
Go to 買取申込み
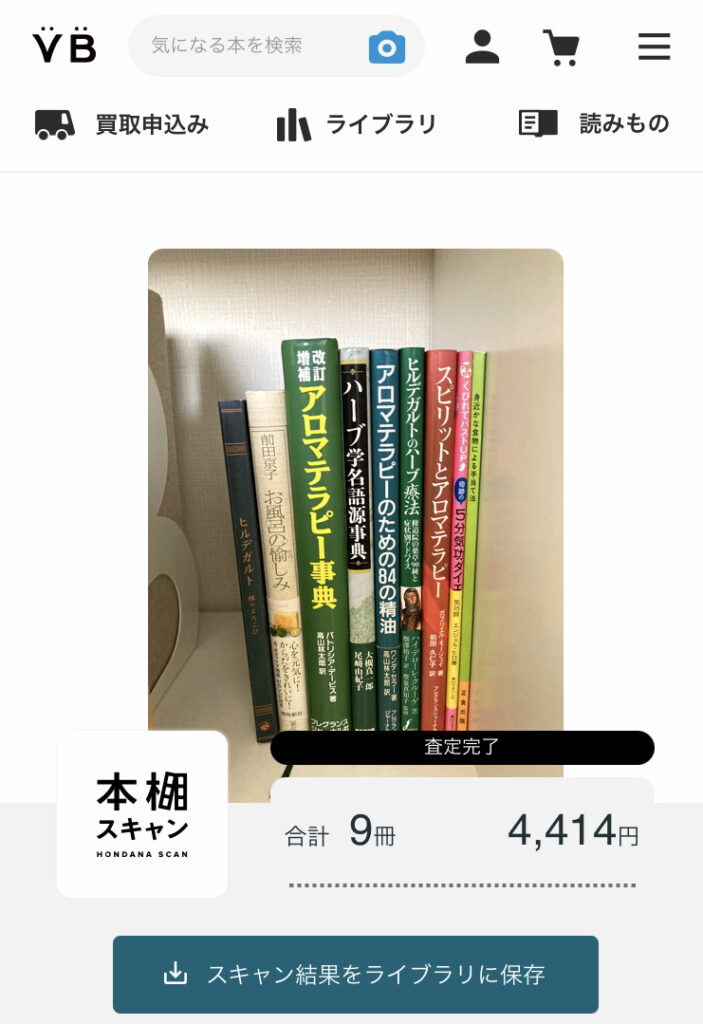click(121, 124)
